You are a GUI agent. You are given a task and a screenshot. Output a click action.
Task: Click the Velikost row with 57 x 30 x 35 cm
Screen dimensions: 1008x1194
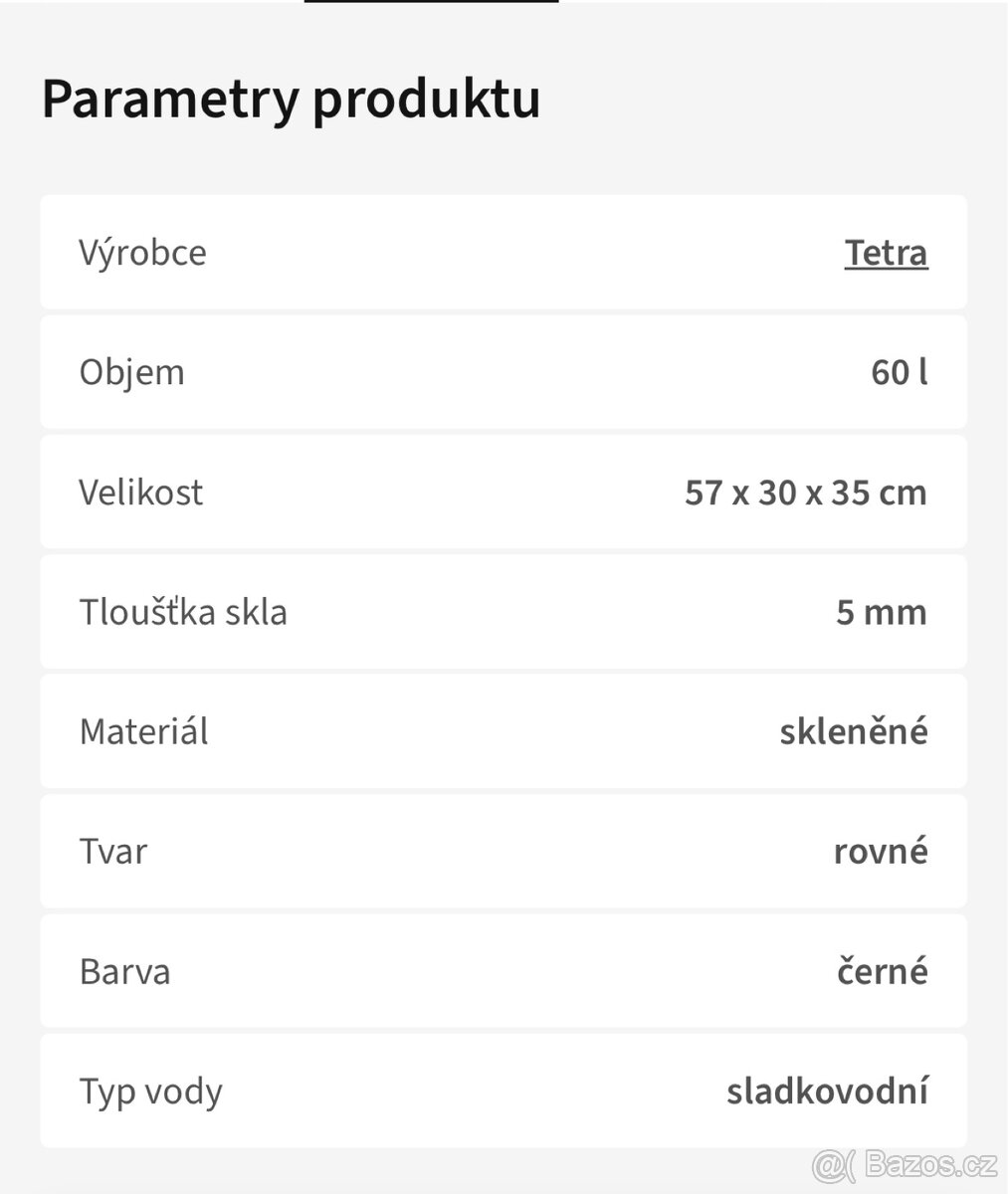503,492
